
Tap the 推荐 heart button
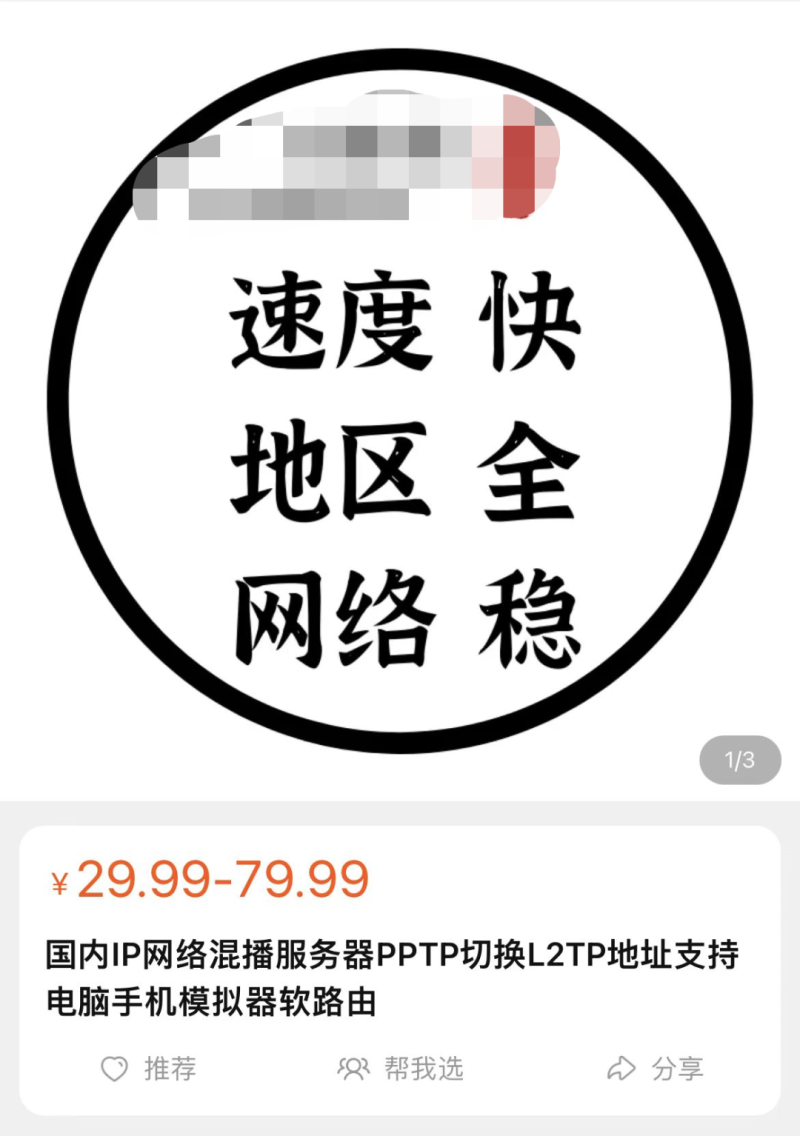[148, 1069]
